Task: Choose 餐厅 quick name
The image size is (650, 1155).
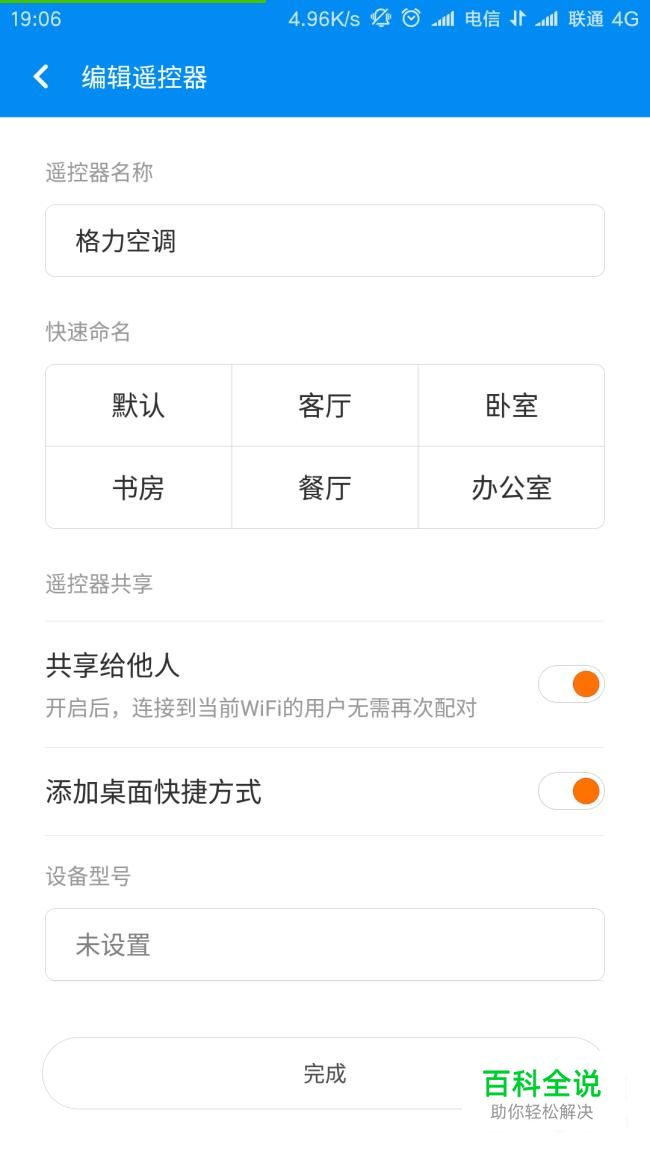Action: click(325, 488)
